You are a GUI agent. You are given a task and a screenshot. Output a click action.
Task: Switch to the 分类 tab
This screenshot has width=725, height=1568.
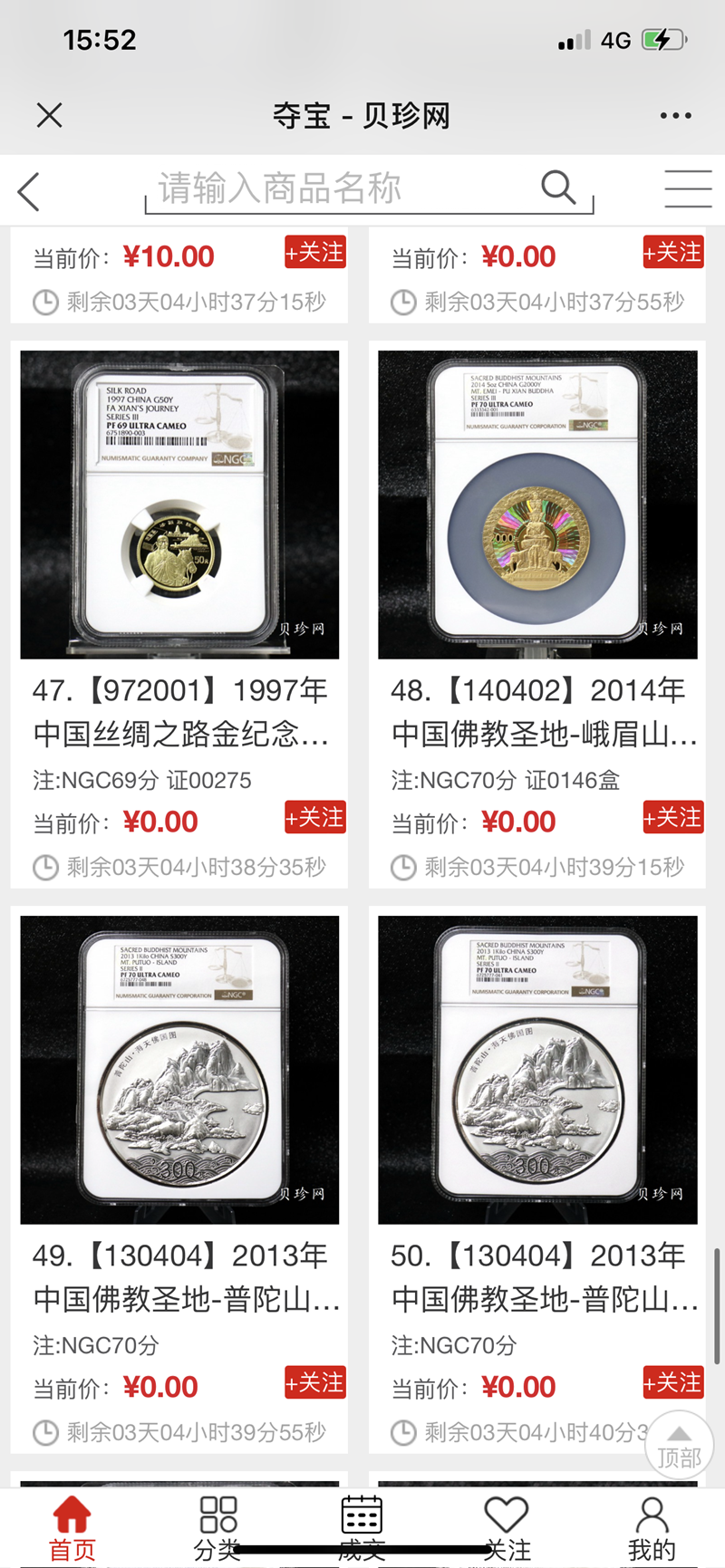pos(217,1529)
